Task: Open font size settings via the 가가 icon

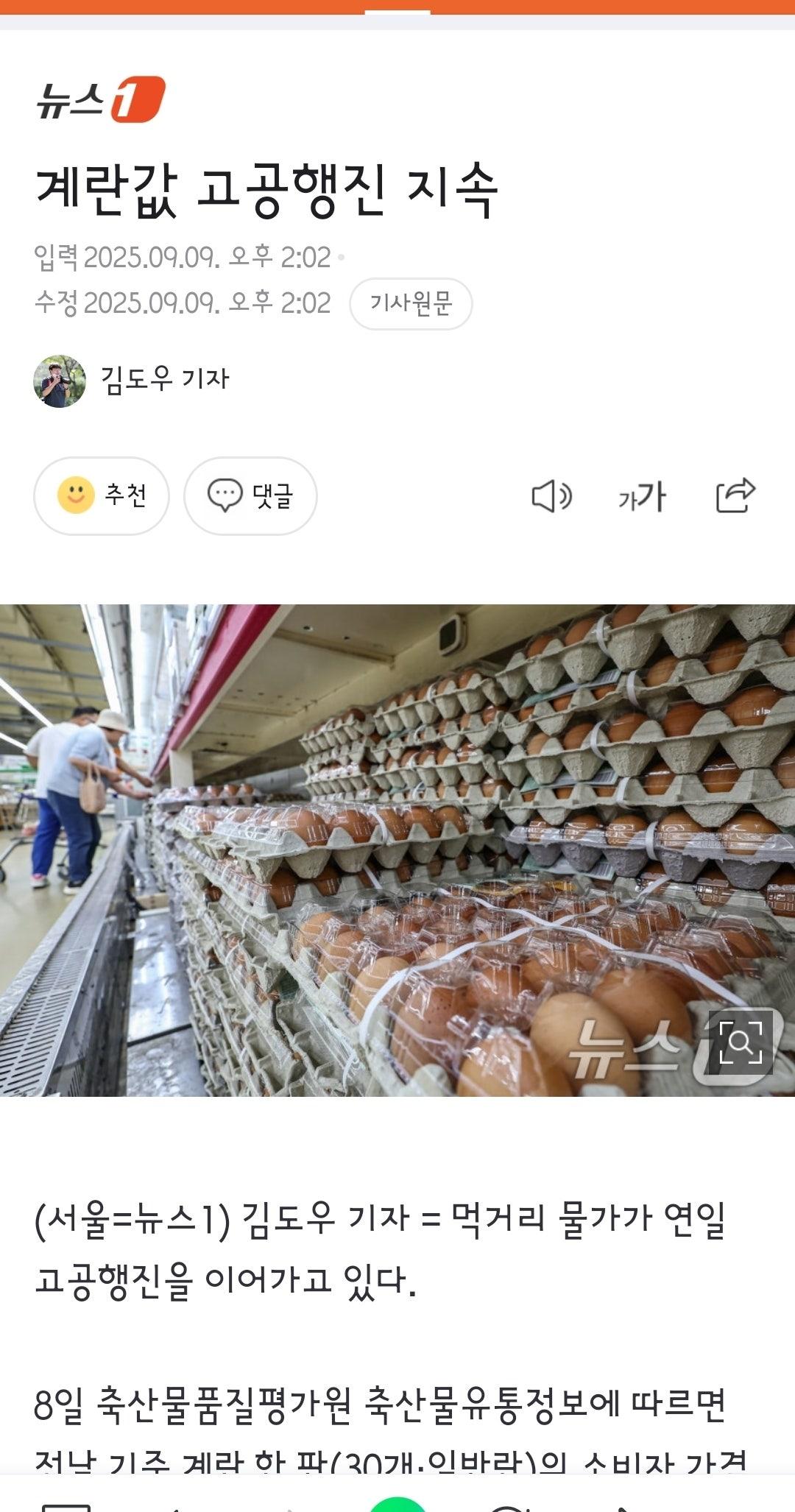Action: point(643,497)
